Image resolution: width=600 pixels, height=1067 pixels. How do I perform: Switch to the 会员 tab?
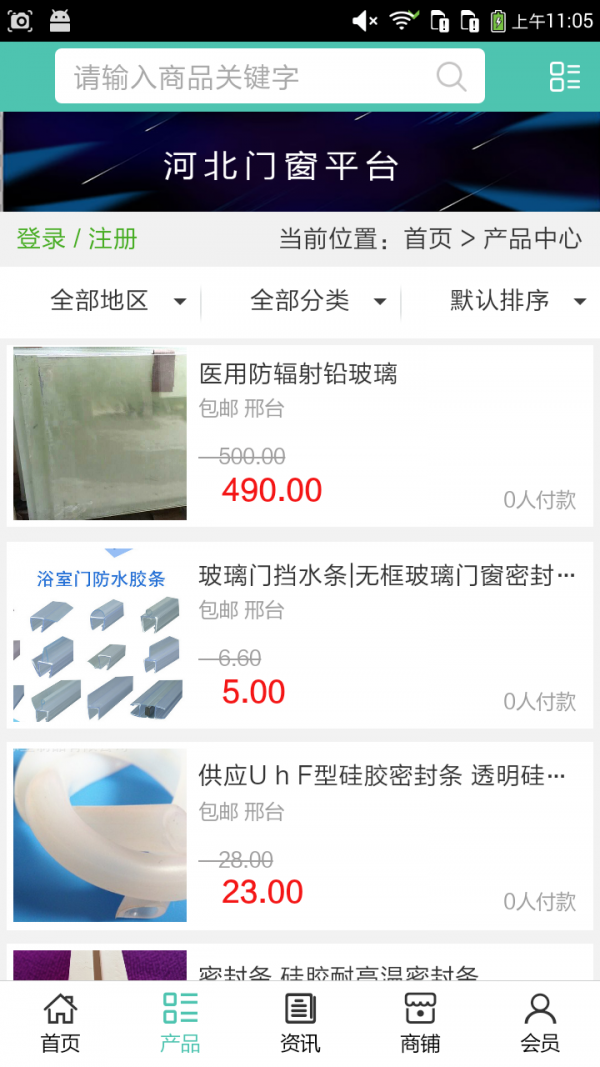(540, 1023)
